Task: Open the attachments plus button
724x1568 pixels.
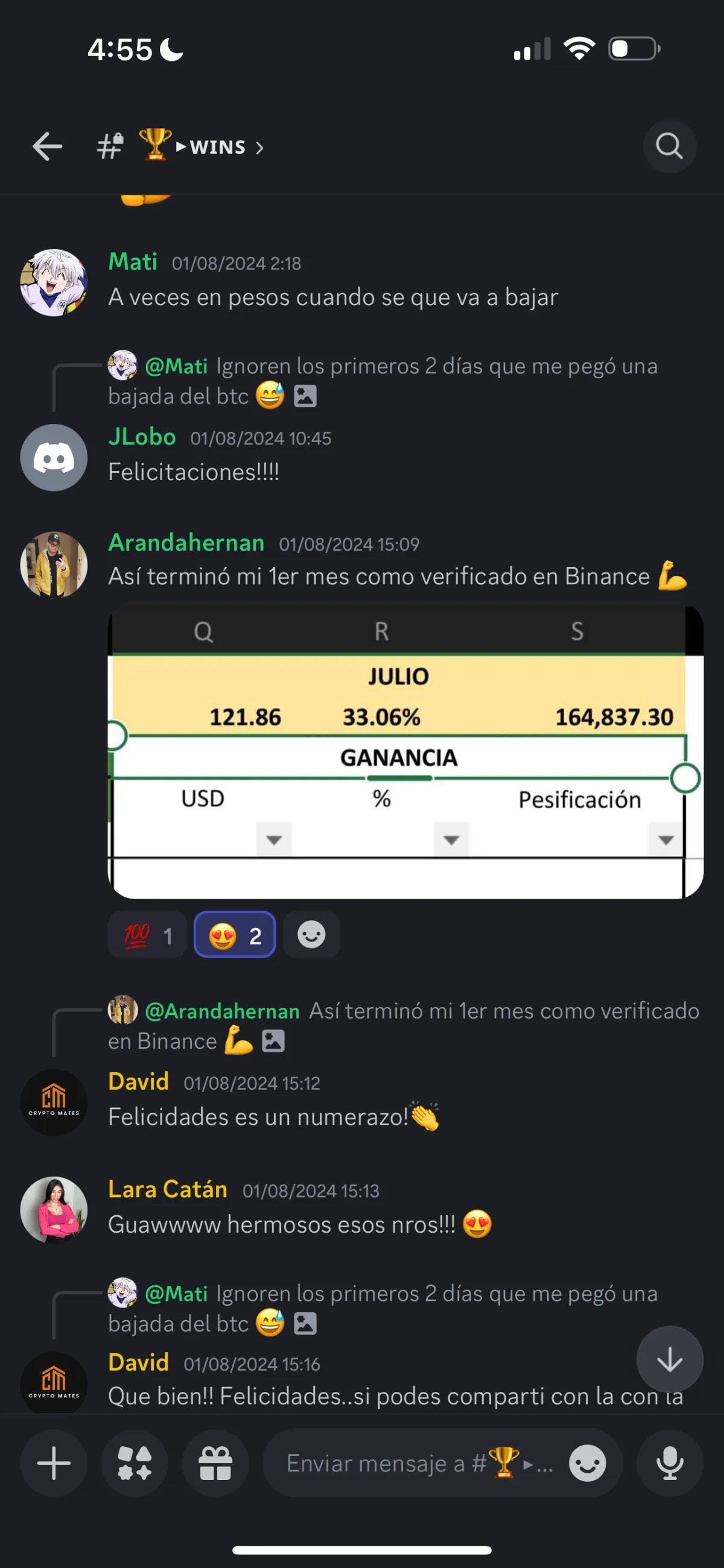Action: 54,1463
